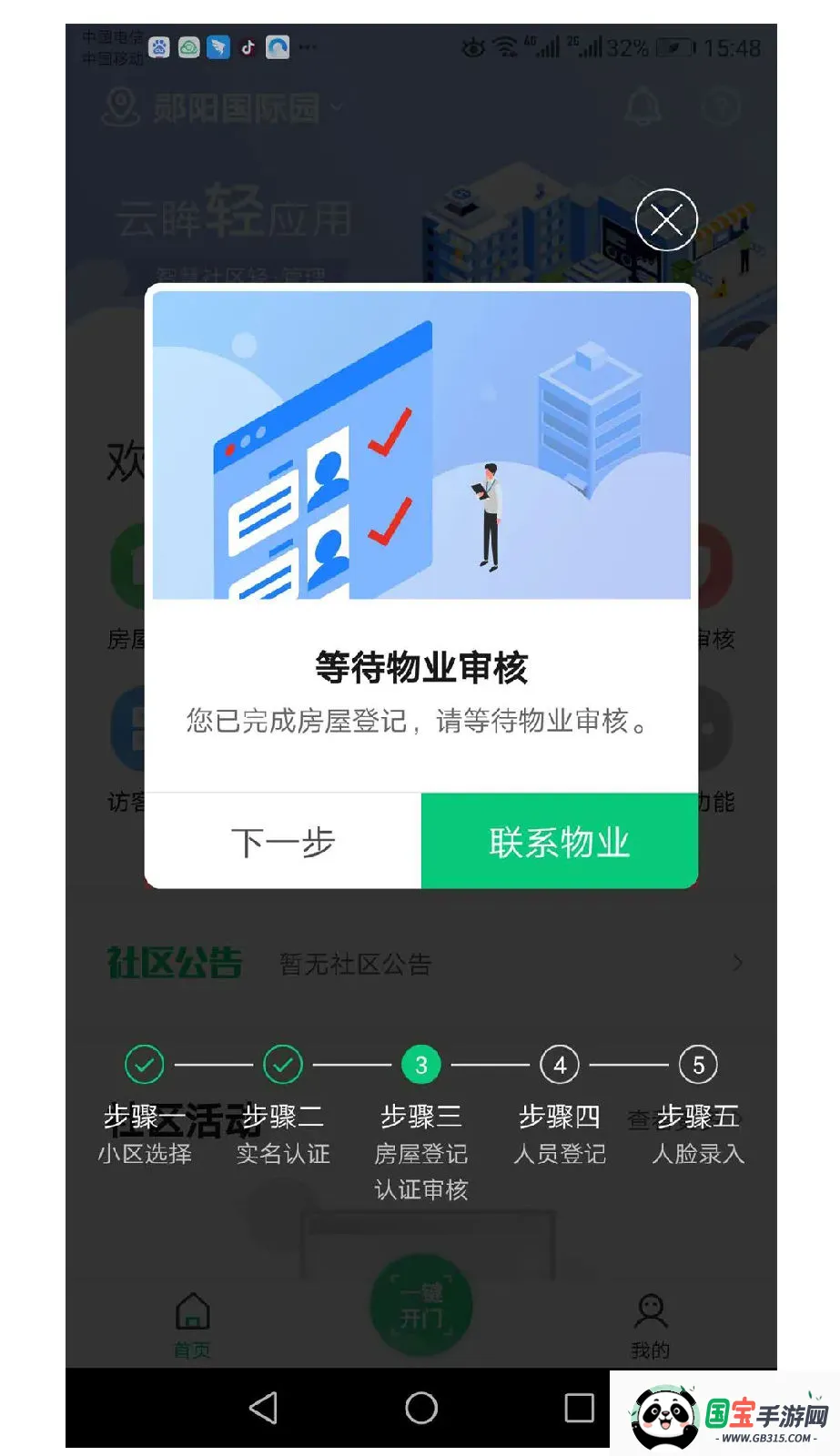Dismiss the popup with the X button
840x1456 pixels.
[667, 219]
